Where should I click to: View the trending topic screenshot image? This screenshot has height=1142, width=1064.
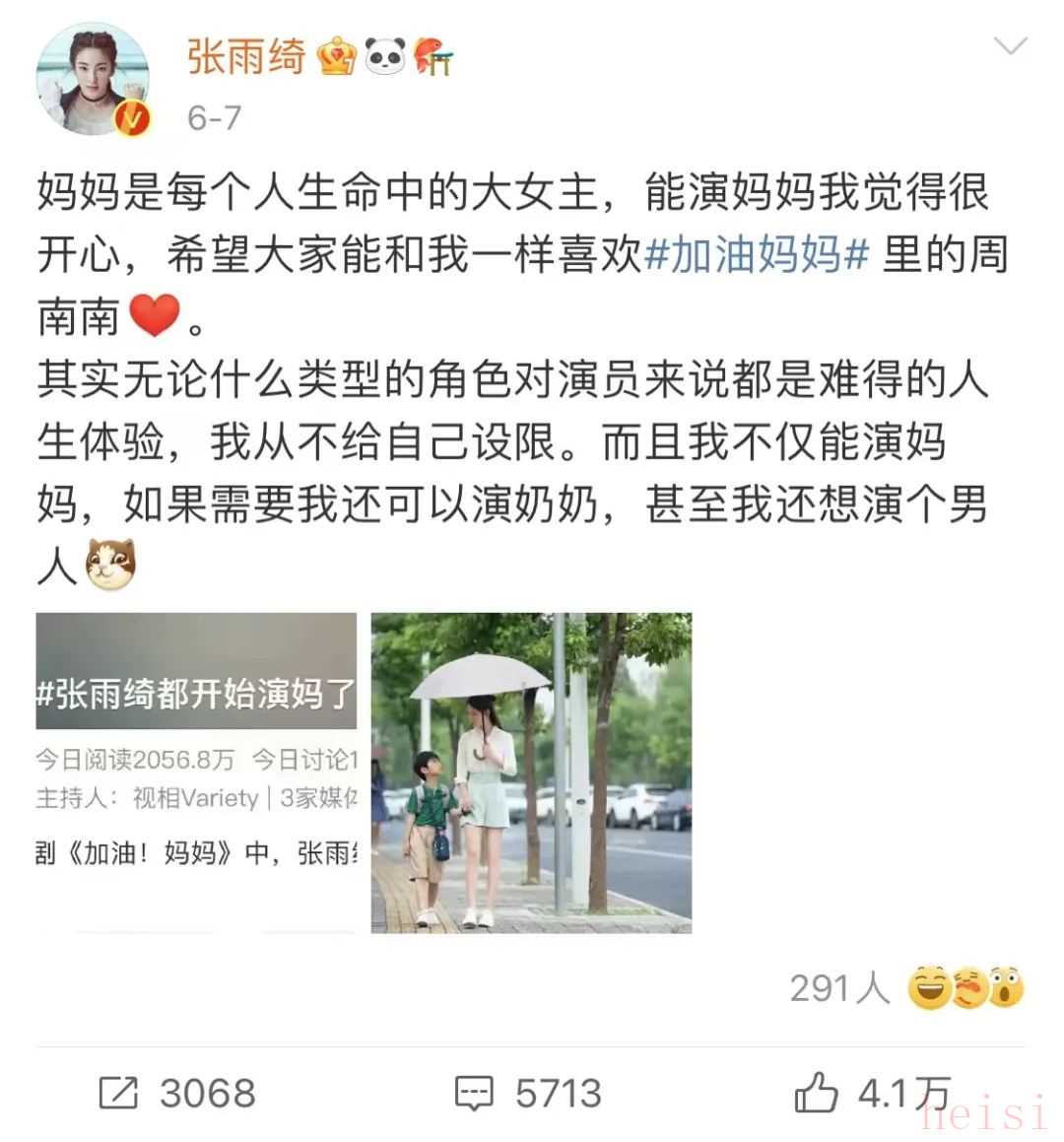[196, 773]
